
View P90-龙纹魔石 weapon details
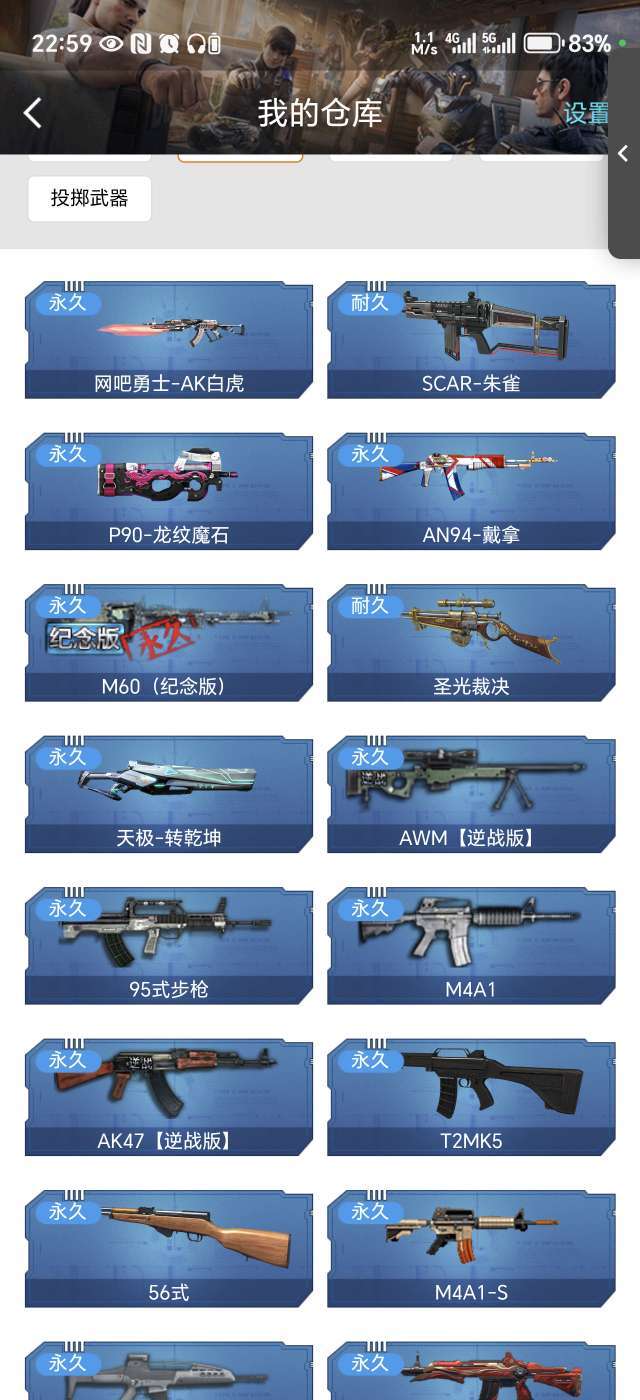(x=169, y=491)
